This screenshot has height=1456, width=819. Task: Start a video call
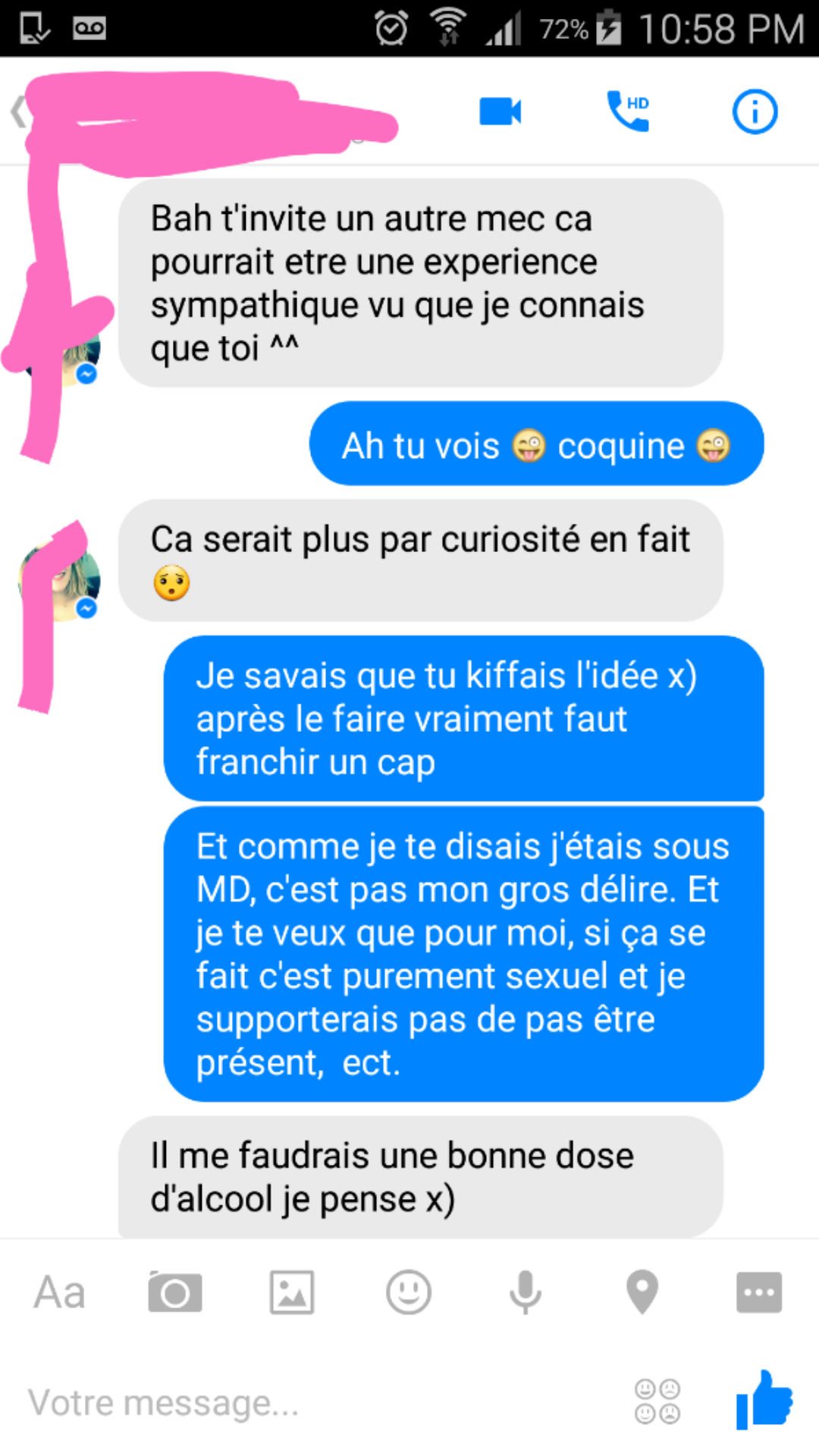pyautogui.click(x=500, y=111)
